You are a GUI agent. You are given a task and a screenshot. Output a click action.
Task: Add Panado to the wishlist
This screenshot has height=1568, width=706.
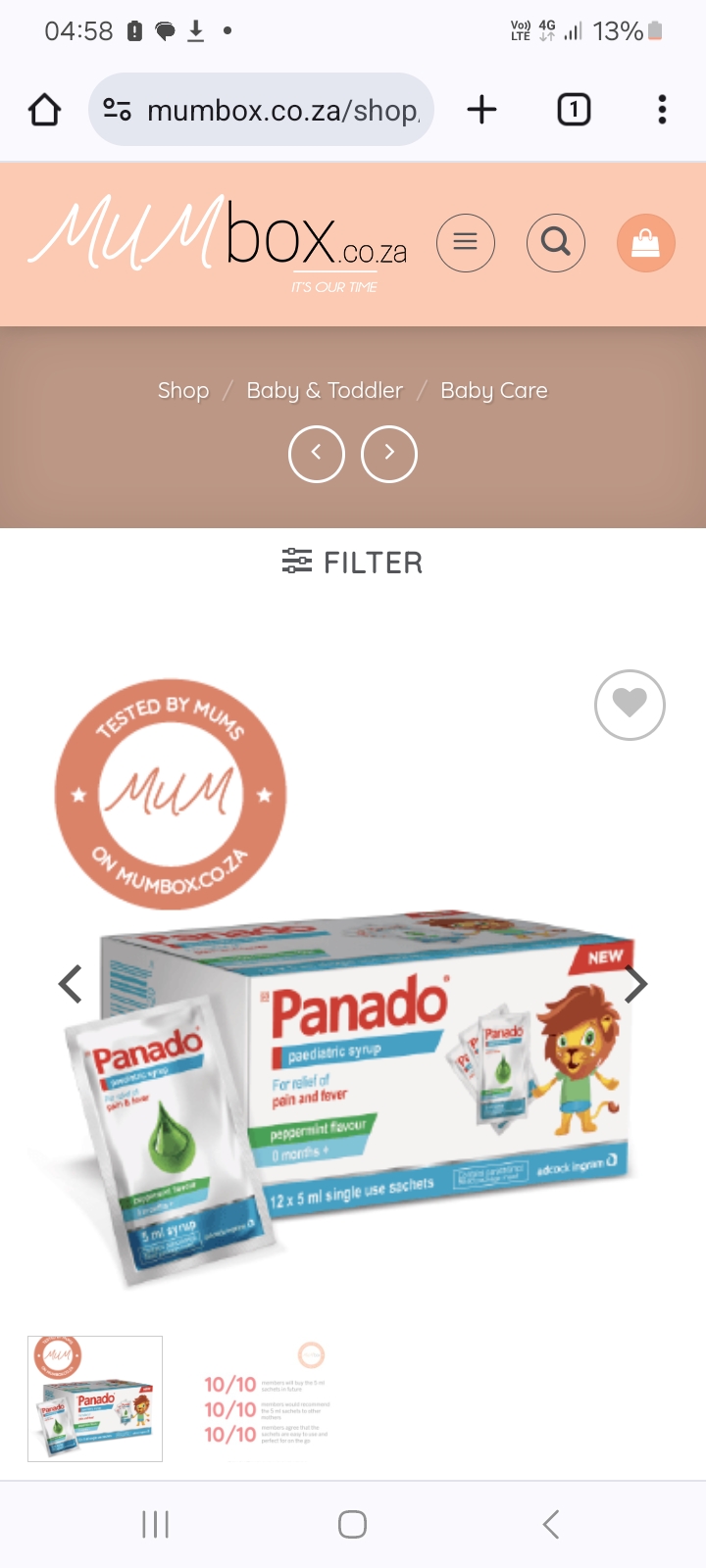coord(630,705)
